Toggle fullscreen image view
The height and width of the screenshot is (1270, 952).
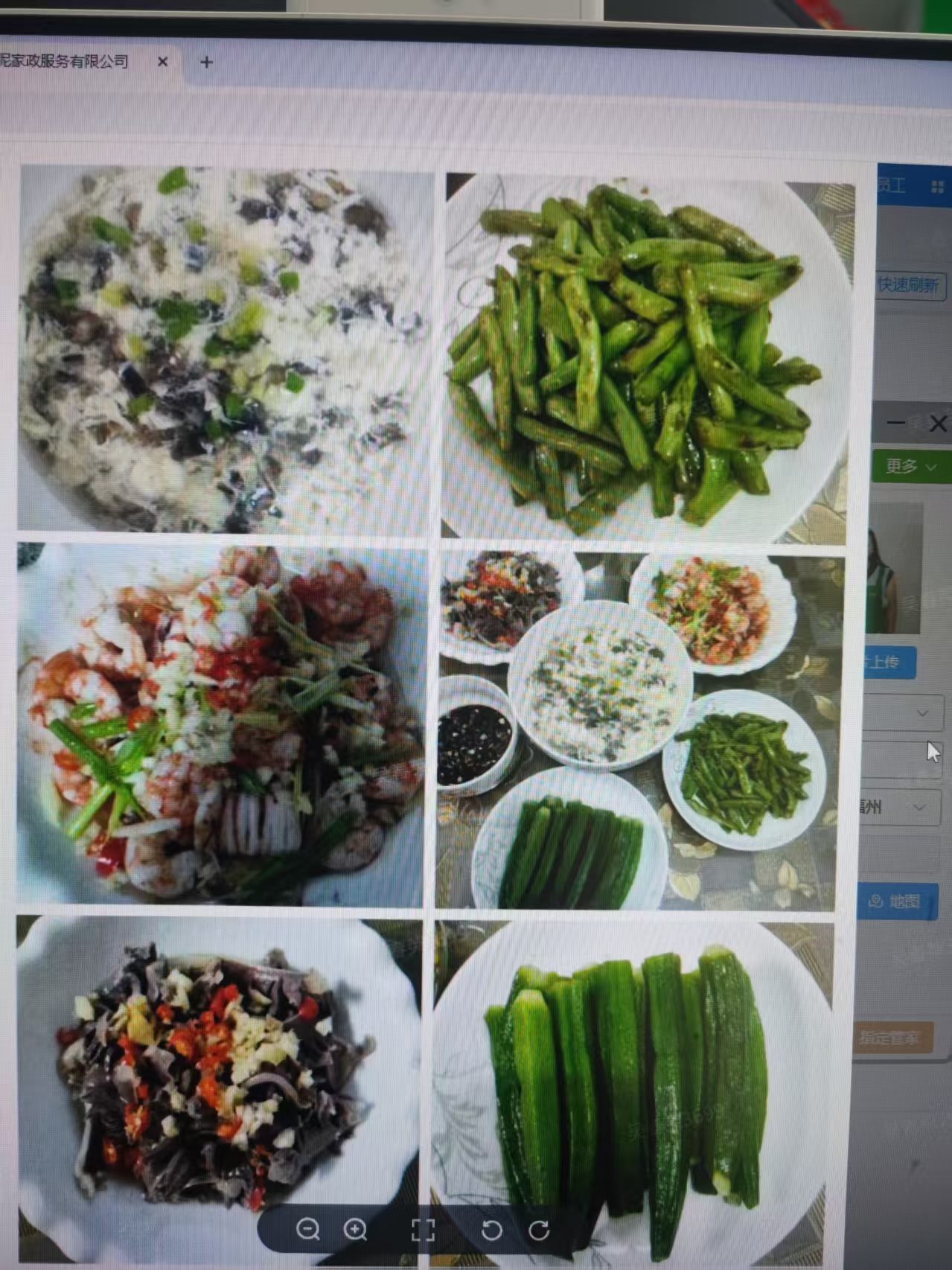pos(423,1230)
